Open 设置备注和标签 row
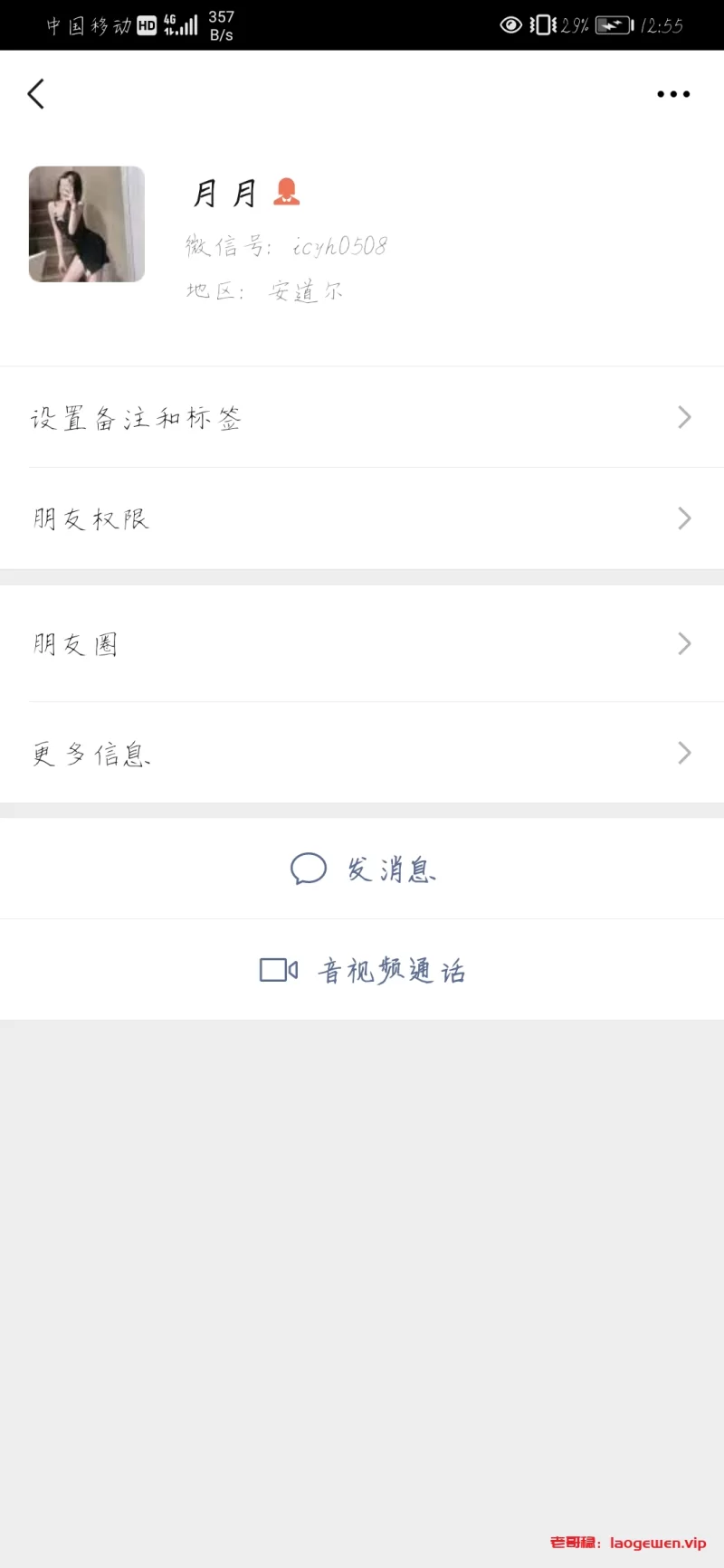The width and height of the screenshot is (724, 1568). [362, 417]
